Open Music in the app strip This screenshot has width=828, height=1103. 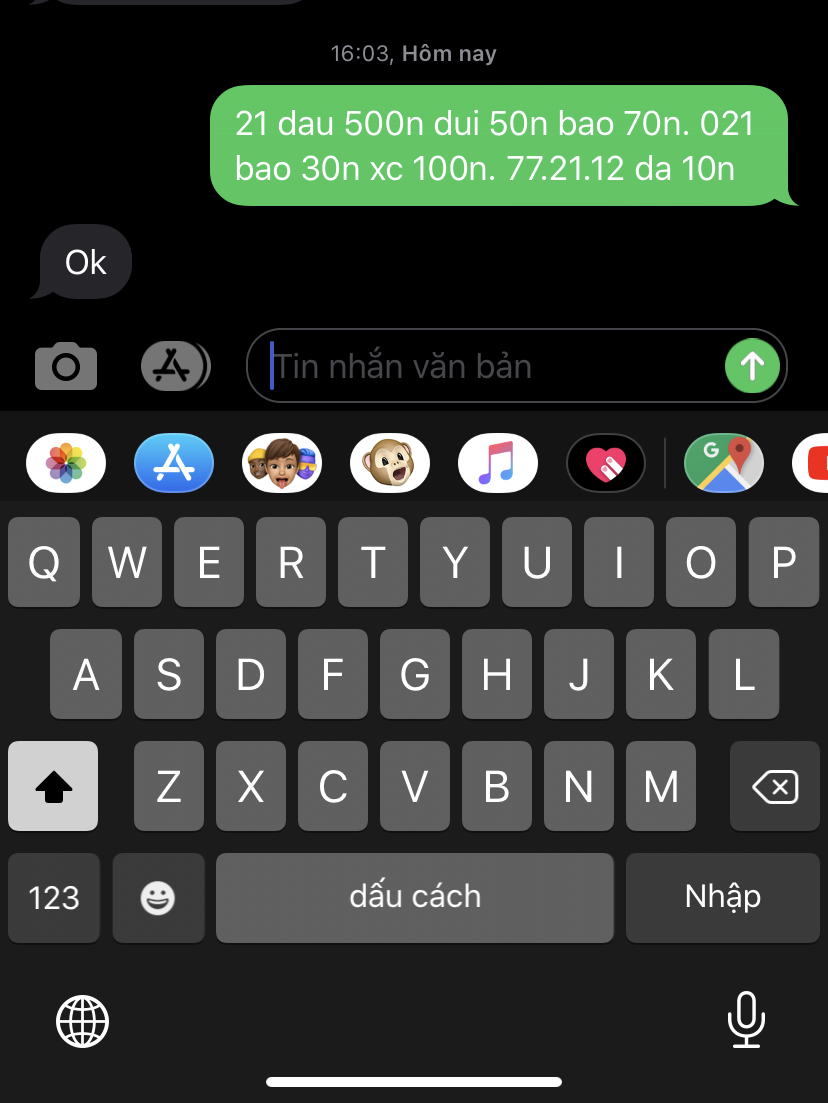pyautogui.click(x=498, y=464)
